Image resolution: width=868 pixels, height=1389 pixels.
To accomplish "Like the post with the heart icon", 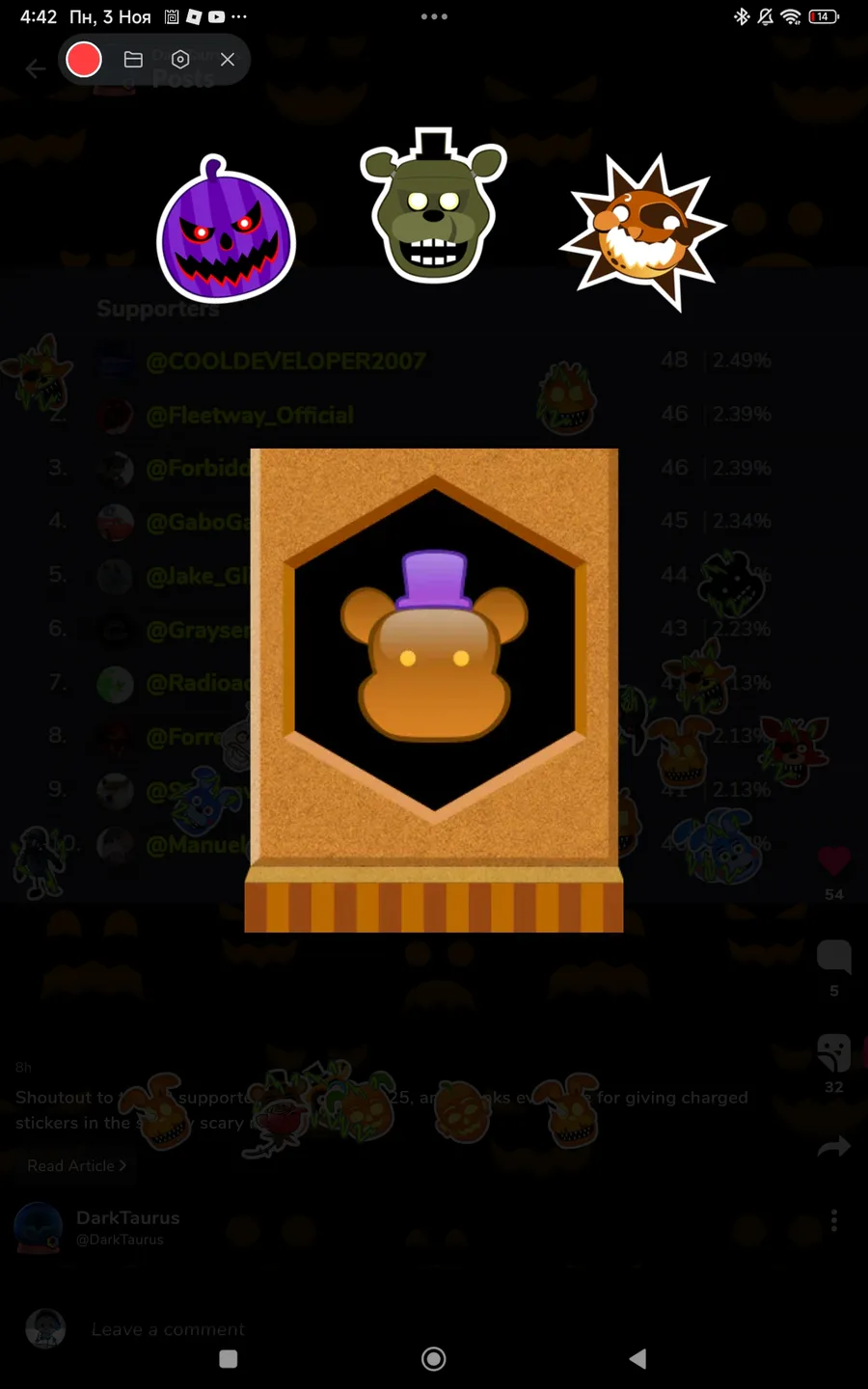I will (x=834, y=860).
